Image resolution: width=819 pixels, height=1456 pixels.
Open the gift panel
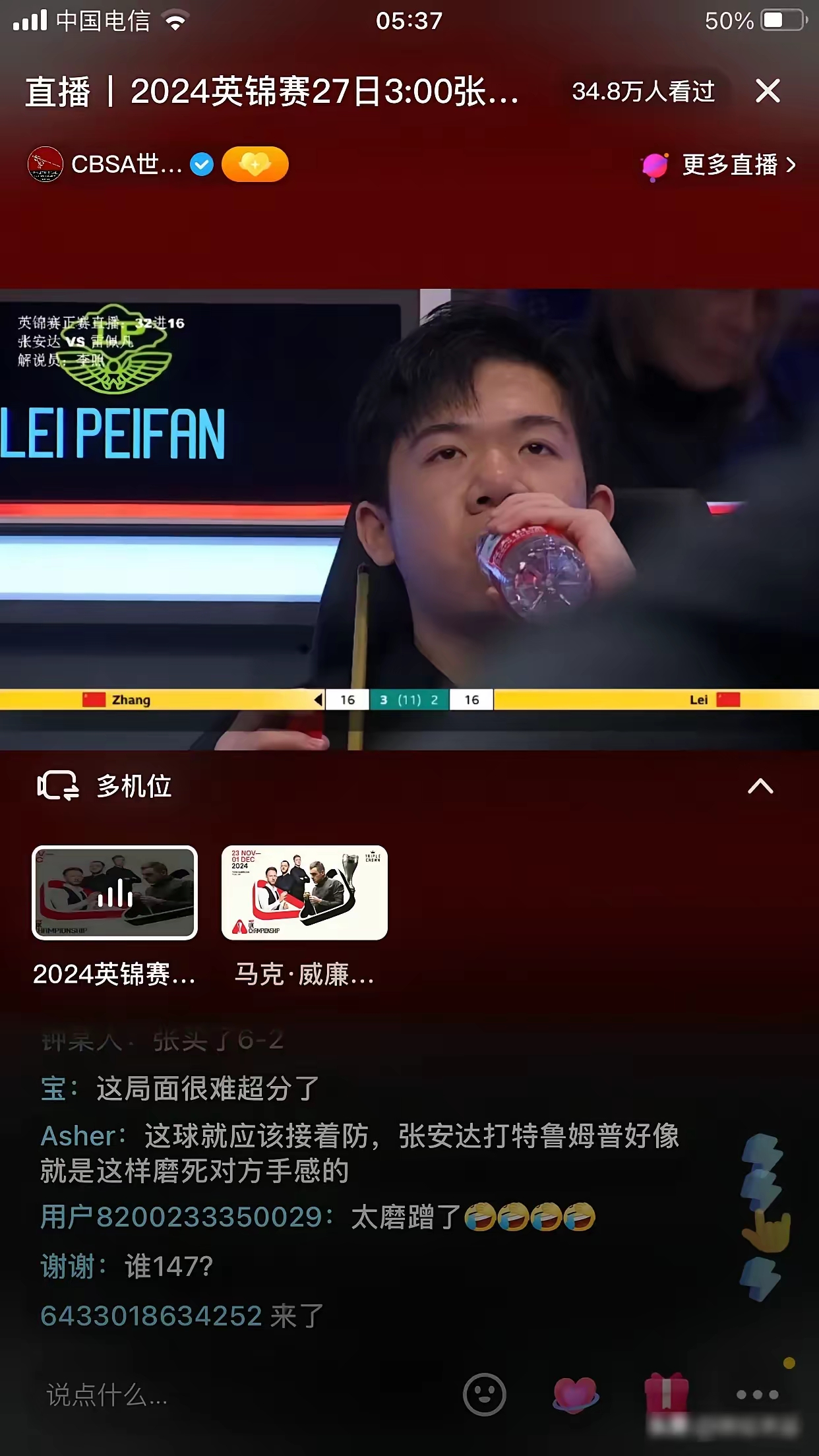click(x=666, y=1393)
